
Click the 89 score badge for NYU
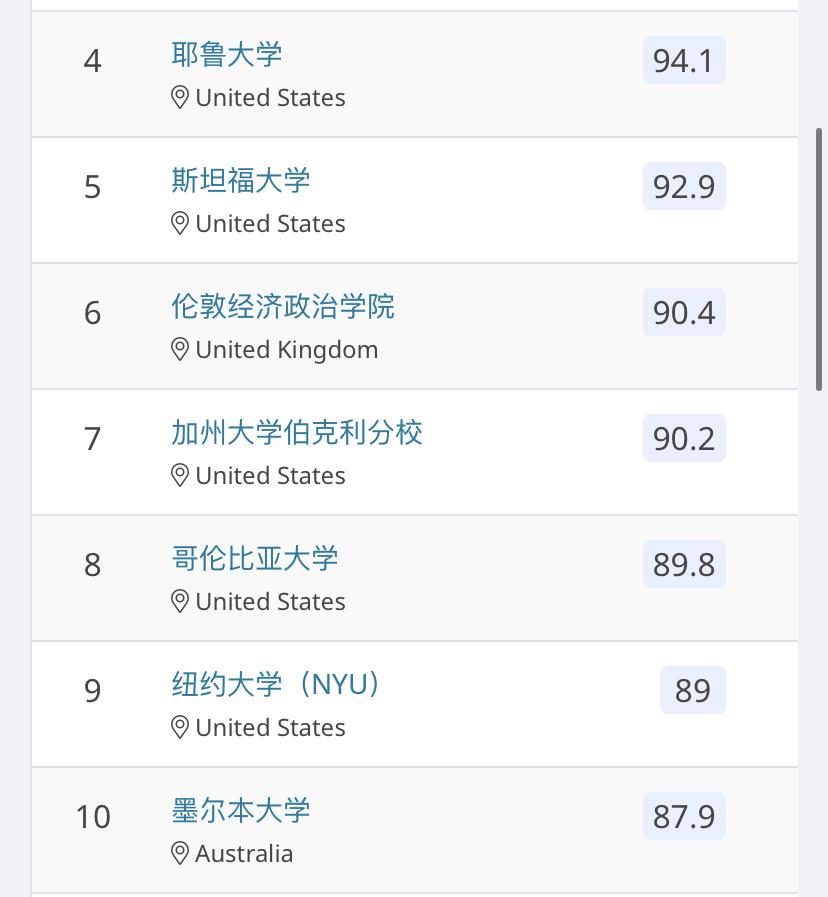tap(693, 690)
